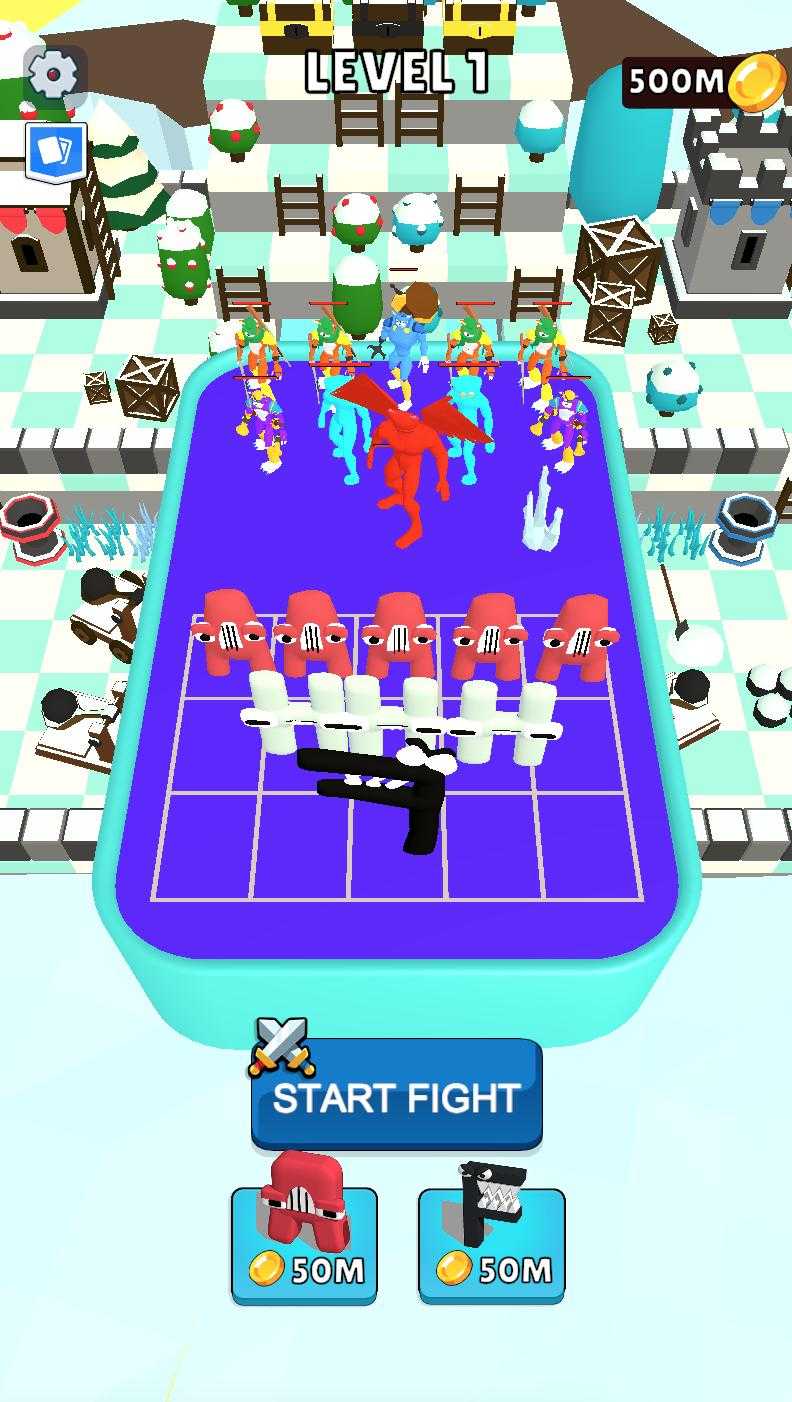Image resolution: width=792 pixels, height=1402 pixels.
Task: Start the fight
Action: click(x=396, y=1097)
